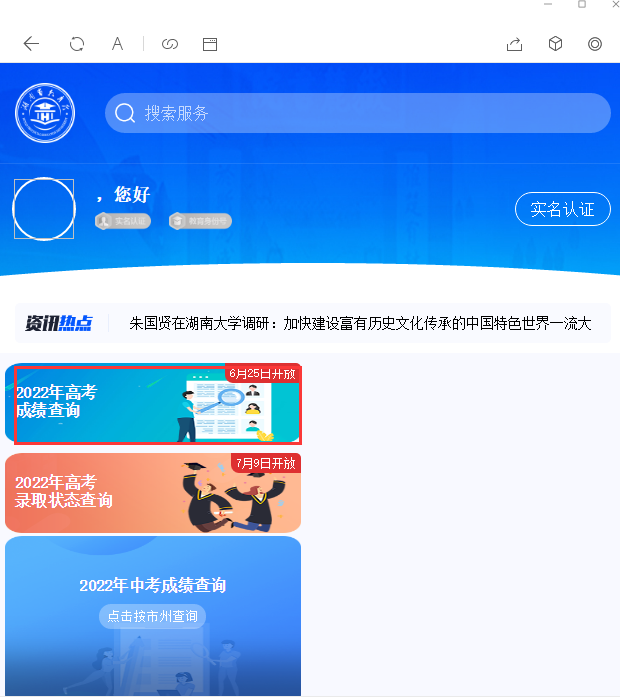Open the font size option
Image resolution: width=620 pixels, height=698 pixels.
point(117,44)
